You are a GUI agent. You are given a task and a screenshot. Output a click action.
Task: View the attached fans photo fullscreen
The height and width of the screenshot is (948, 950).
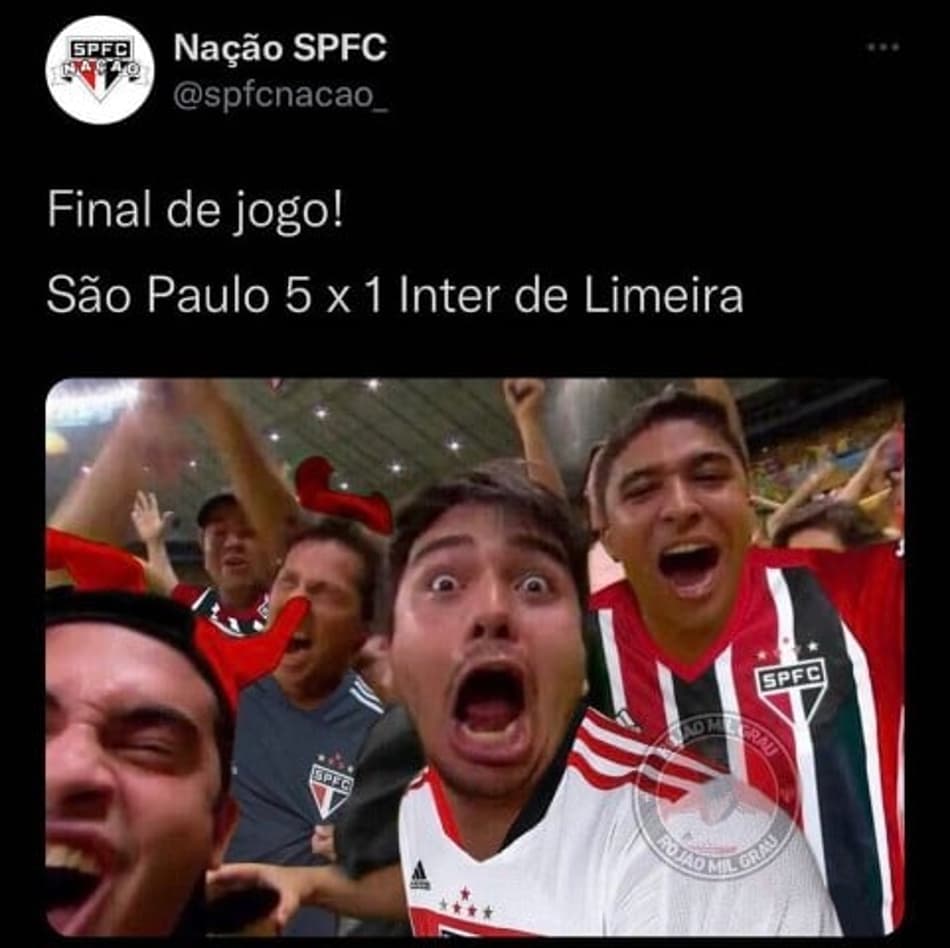tap(474, 655)
